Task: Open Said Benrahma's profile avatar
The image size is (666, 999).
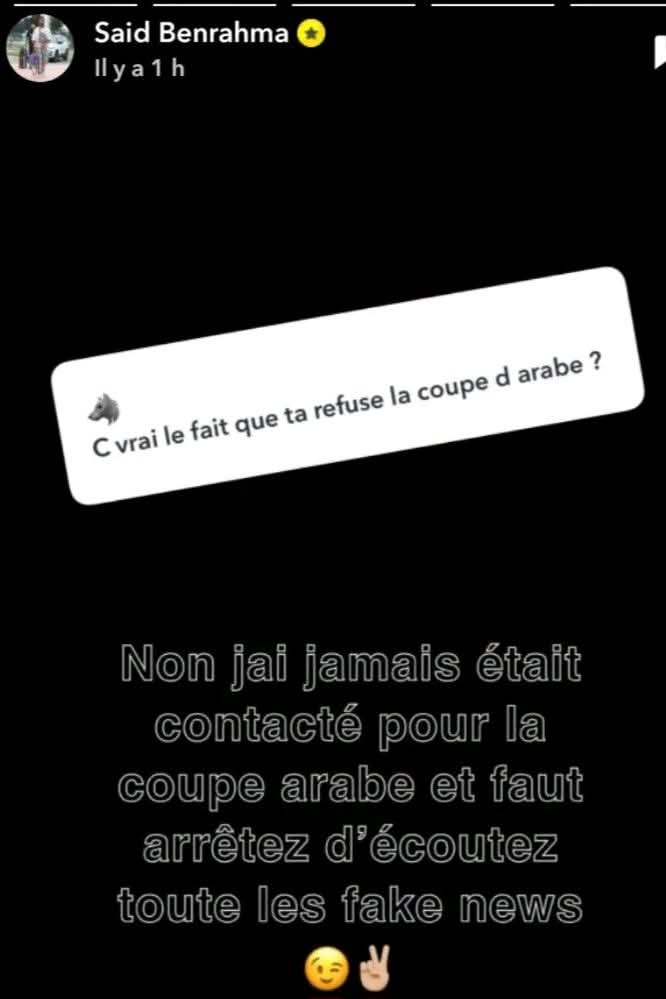Action: point(40,47)
